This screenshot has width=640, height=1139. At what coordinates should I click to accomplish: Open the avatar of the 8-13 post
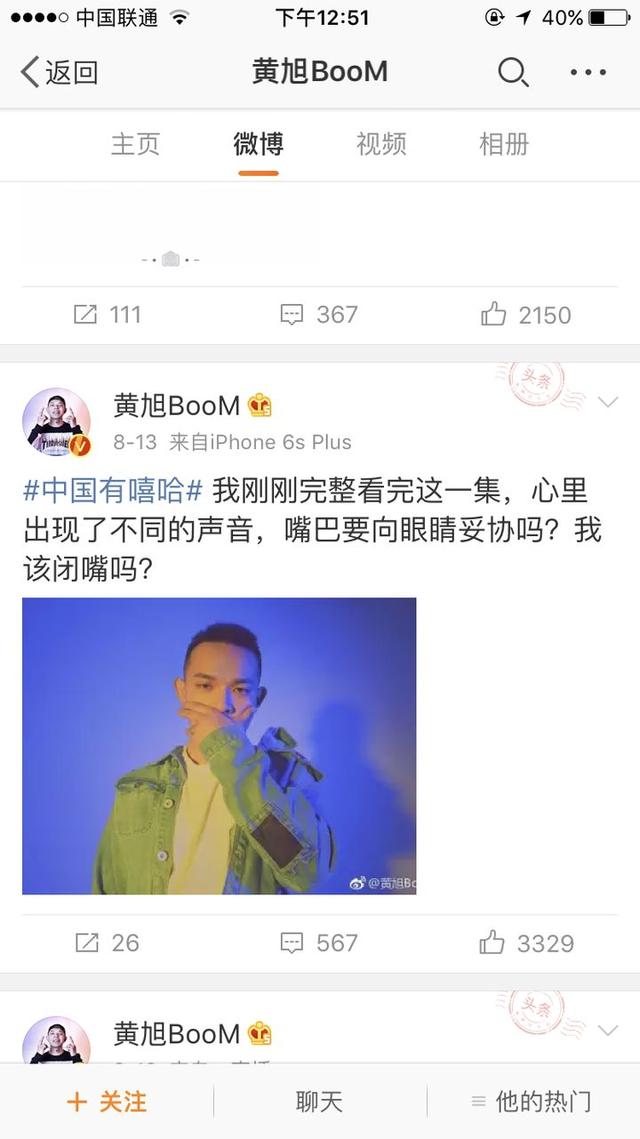tap(57, 422)
